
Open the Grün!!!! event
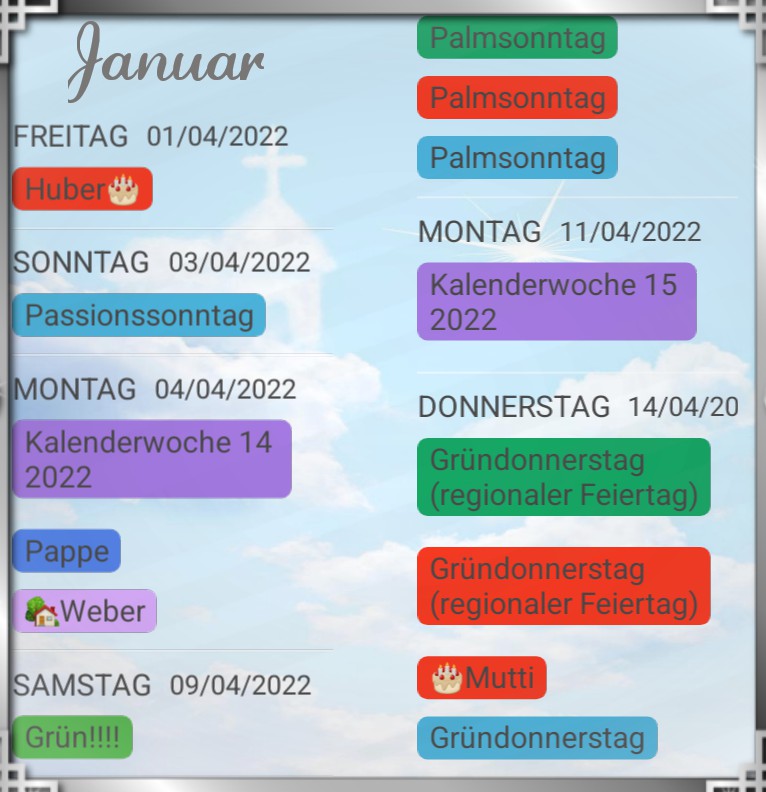click(72, 737)
